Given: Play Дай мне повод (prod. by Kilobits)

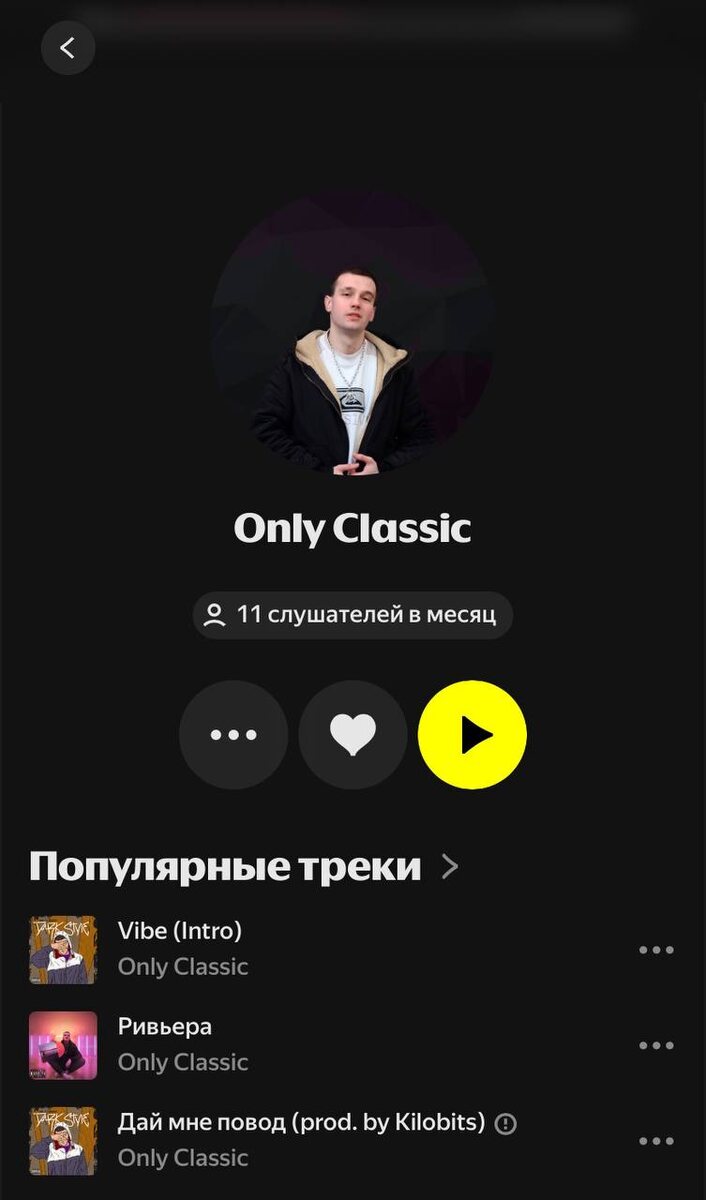Looking at the screenshot, I should [300, 1123].
